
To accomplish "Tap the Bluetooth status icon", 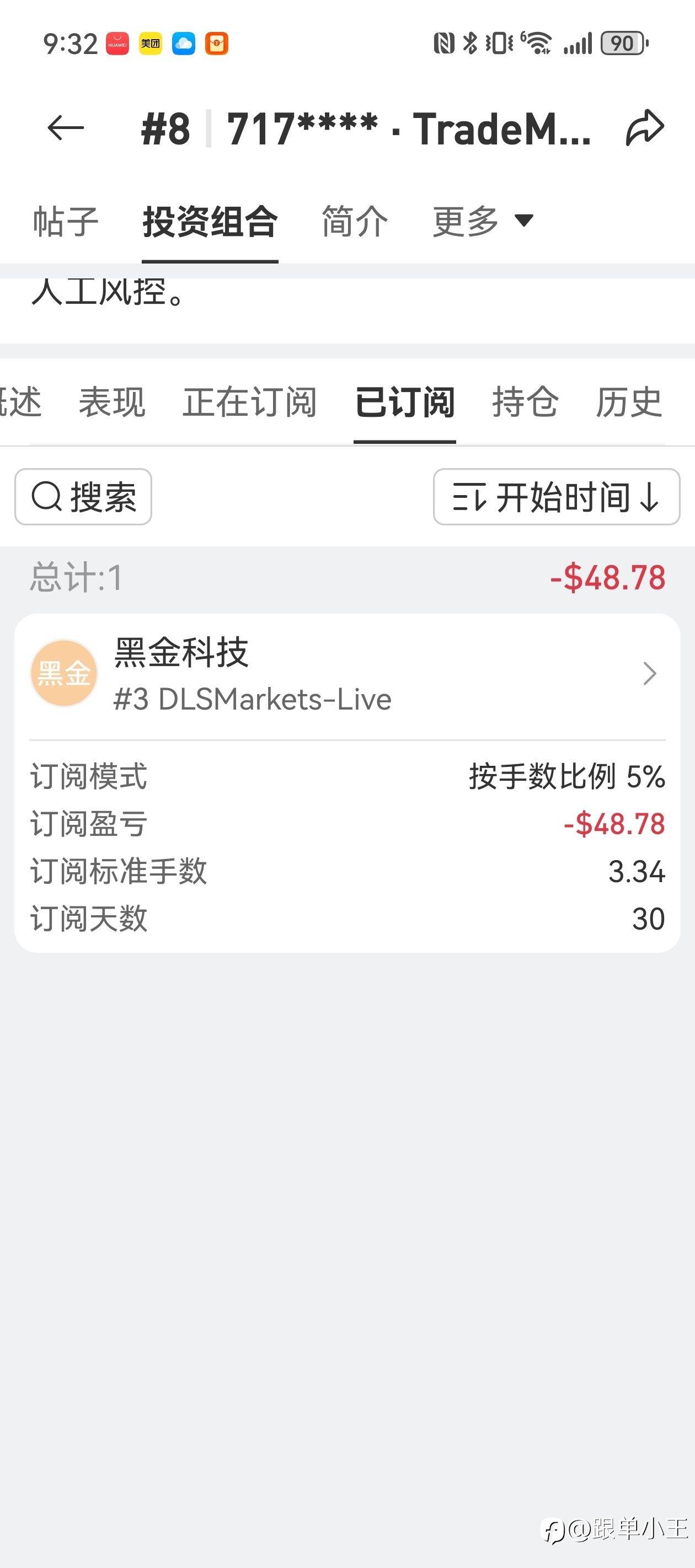I will [471, 43].
